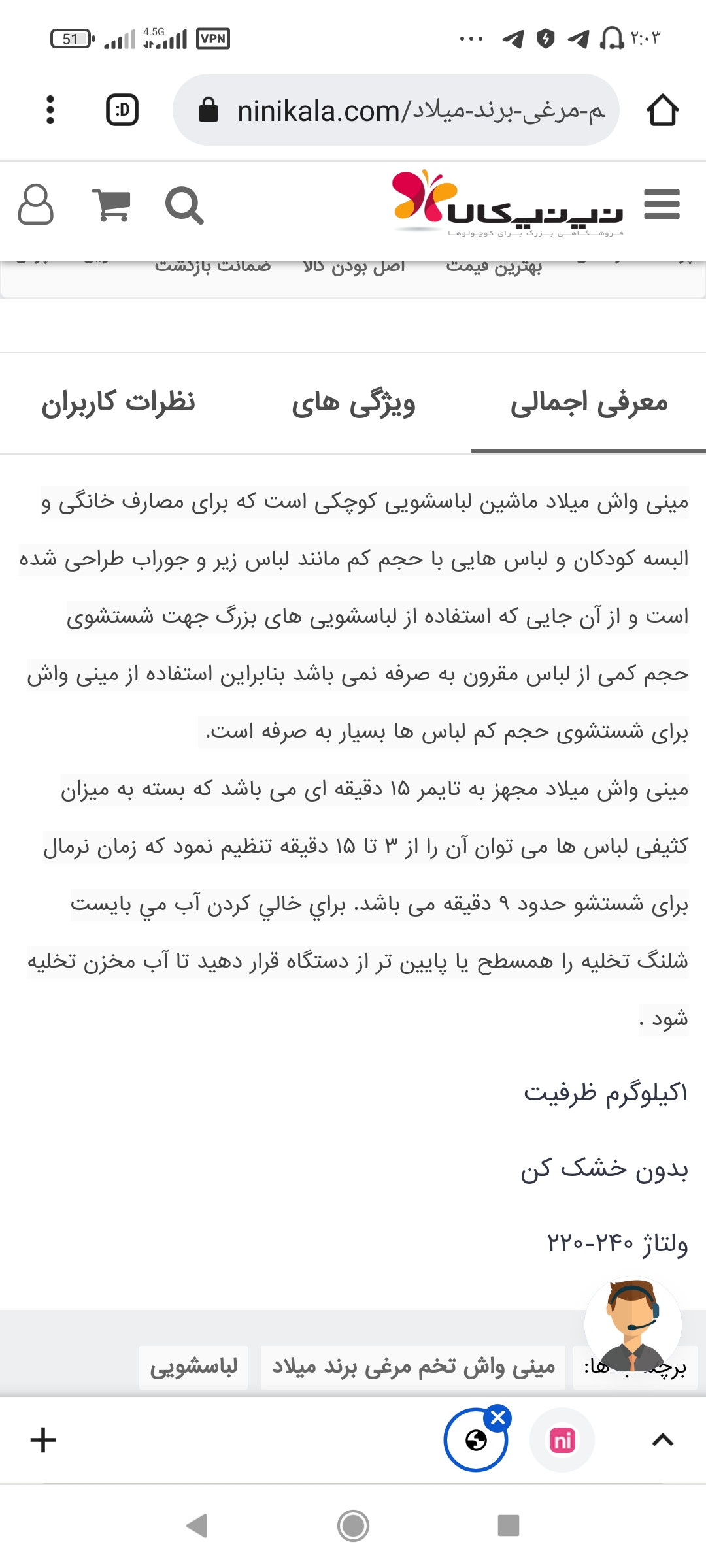Select the معرفی اجمالی tab

tap(588, 403)
